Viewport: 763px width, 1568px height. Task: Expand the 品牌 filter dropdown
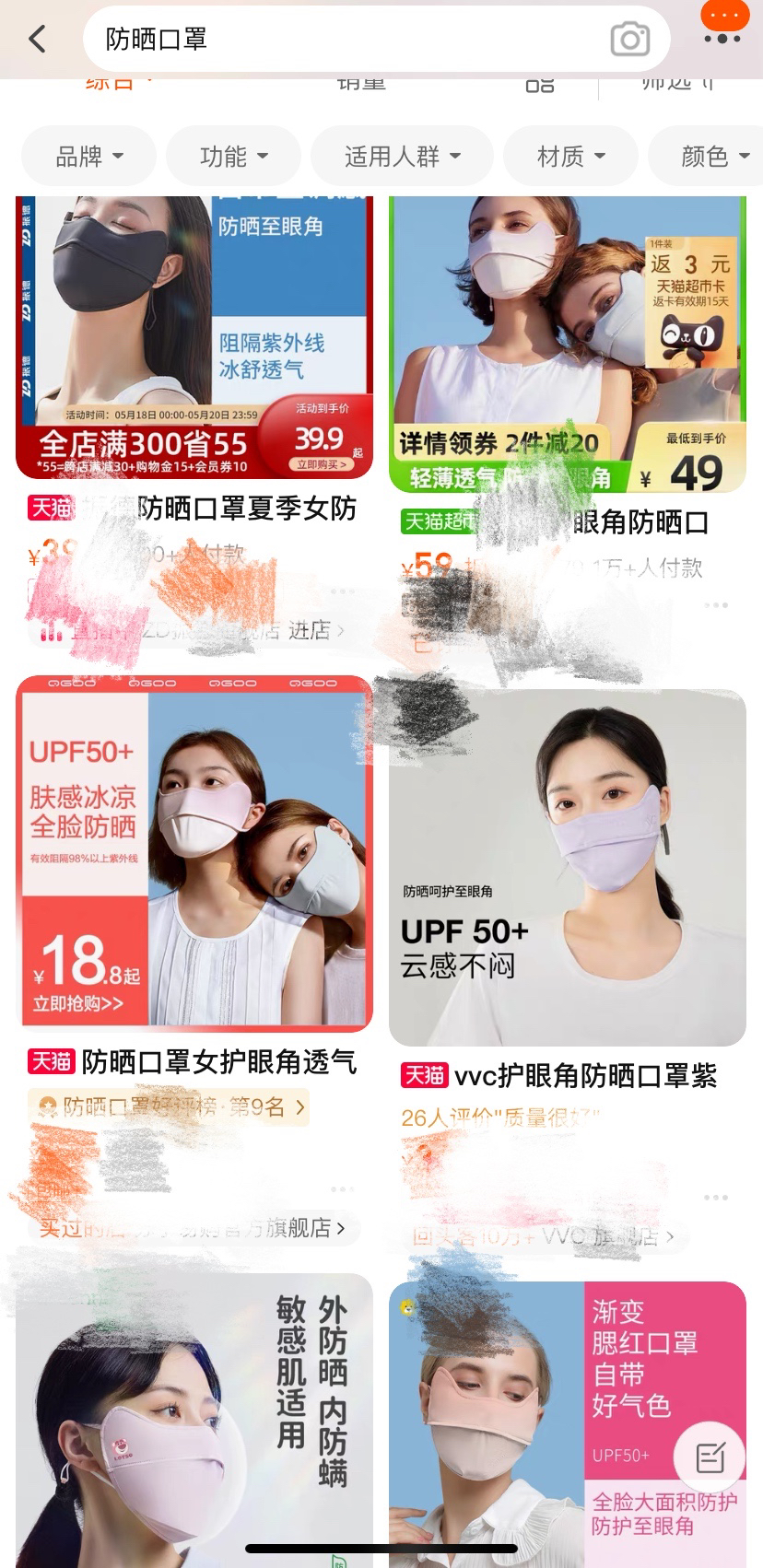pos(88,156)
